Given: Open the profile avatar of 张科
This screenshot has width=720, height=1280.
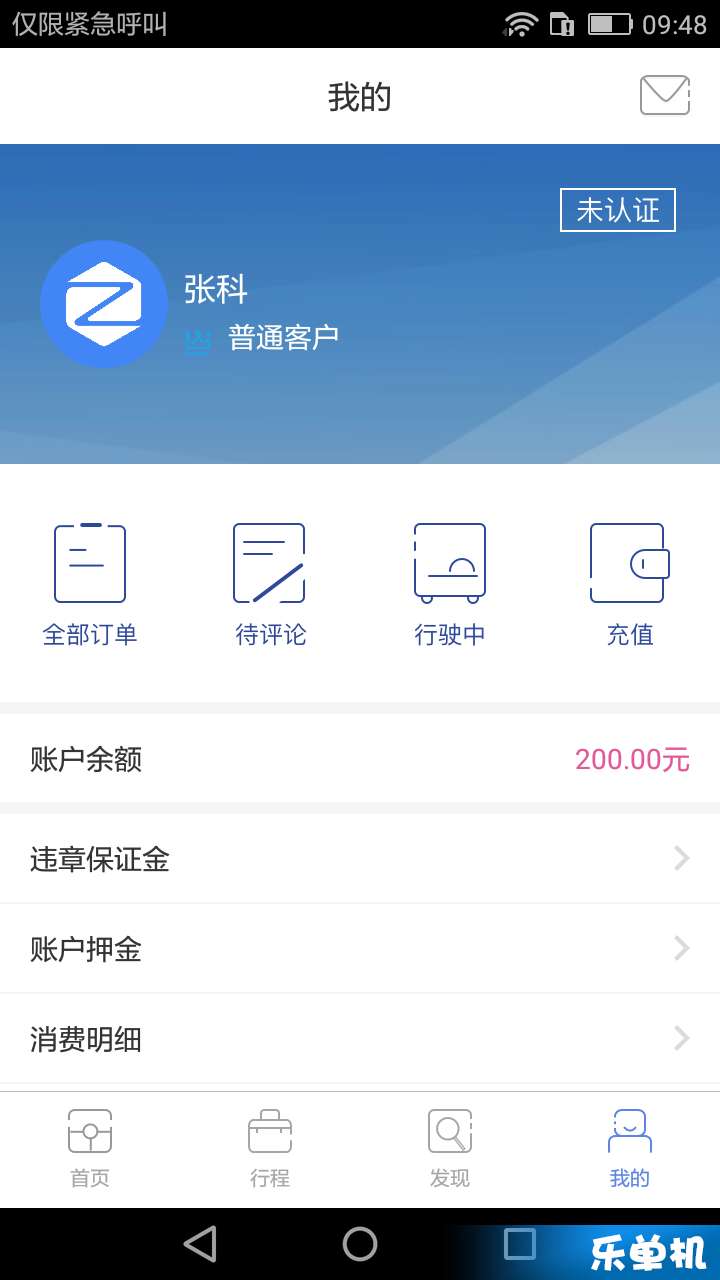Looking at the screenshot, I should pos(104,304).
